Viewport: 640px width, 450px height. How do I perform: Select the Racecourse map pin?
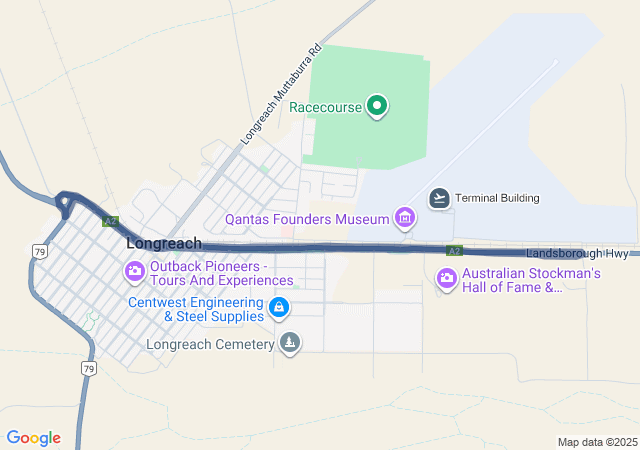click(377, 105)
